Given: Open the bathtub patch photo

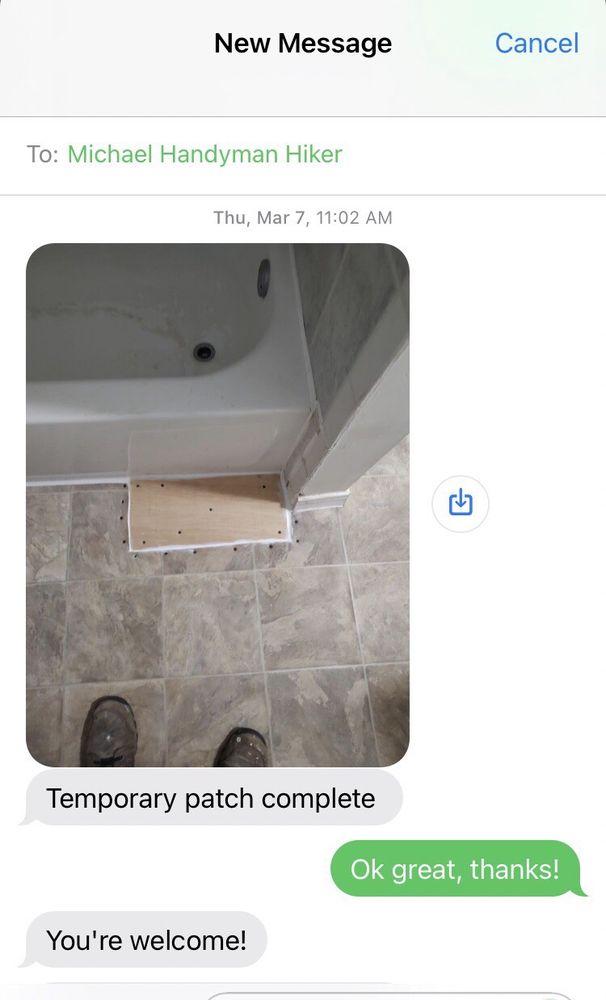Looking at the screenshot, I should pyautogui.click(x=218, y=504).
